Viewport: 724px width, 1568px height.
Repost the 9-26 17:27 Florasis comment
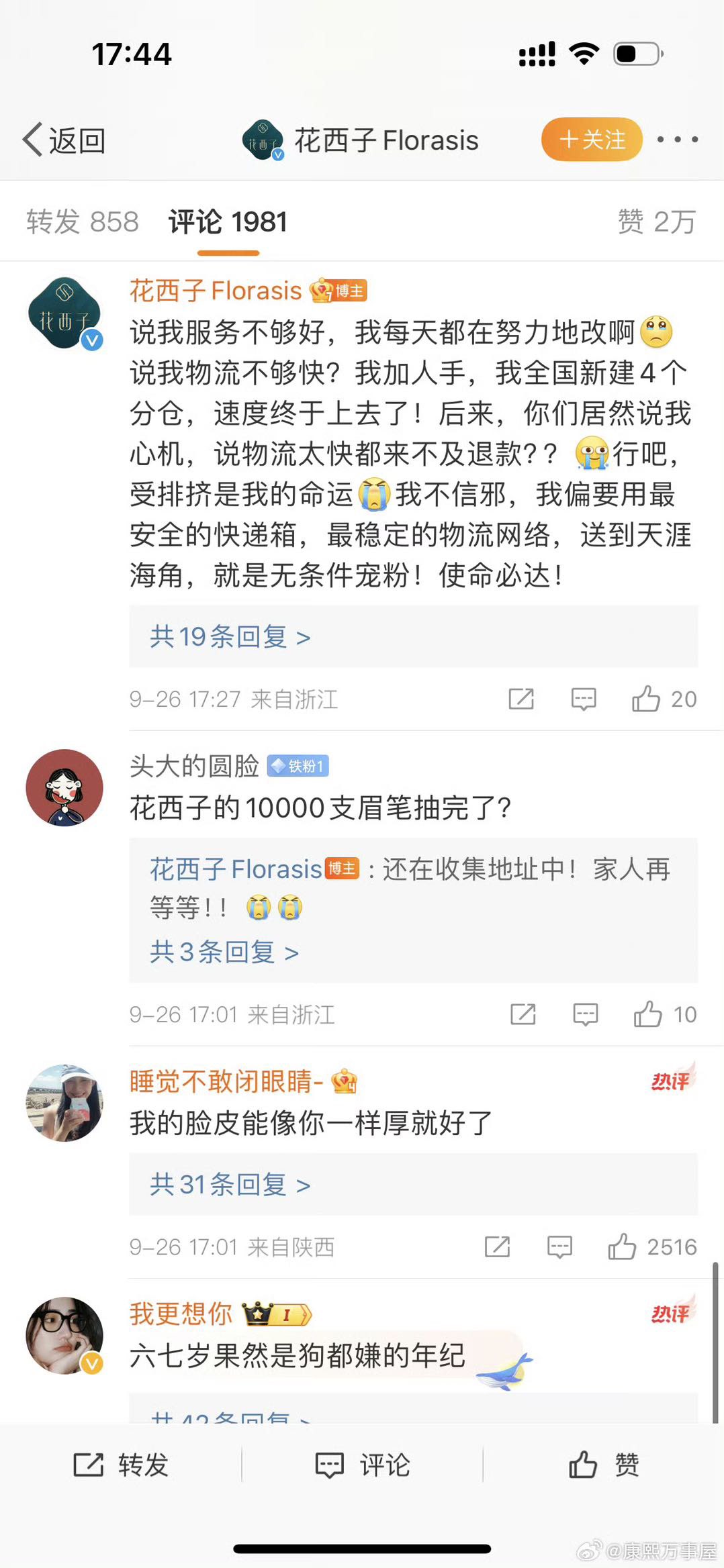pyautogui.click(x=521, y=699)
